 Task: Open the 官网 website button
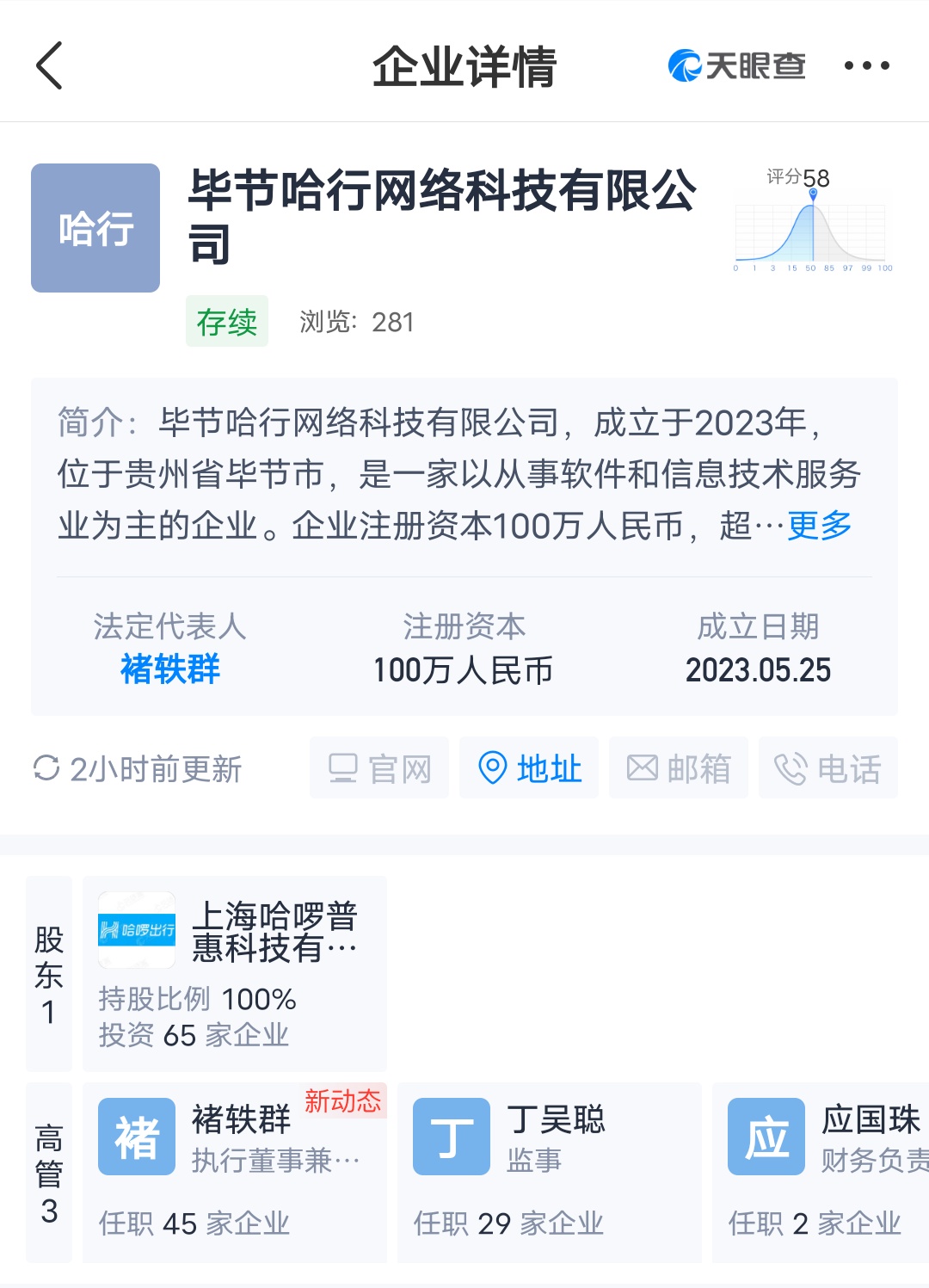coord(379,767)
